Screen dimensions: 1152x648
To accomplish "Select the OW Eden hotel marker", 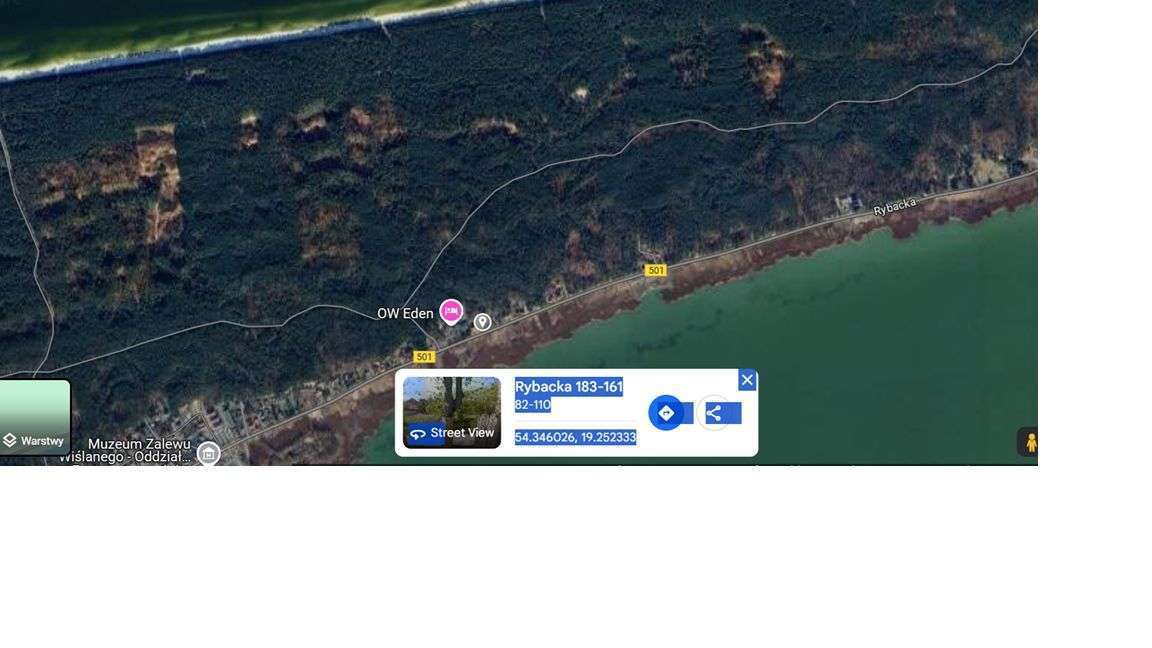I will click(x=451, y=312).
